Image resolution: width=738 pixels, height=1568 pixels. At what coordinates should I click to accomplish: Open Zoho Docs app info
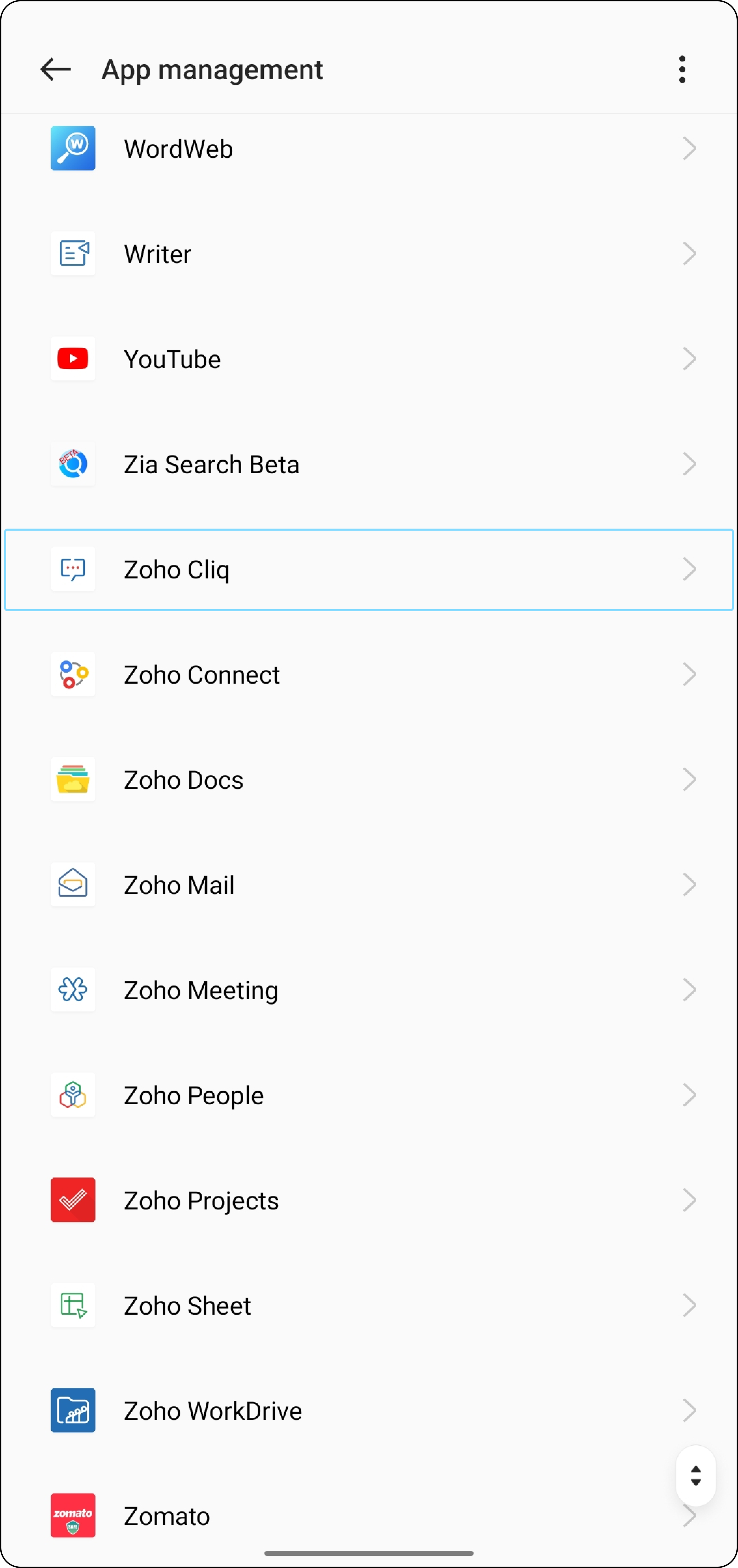pos(369,780)
